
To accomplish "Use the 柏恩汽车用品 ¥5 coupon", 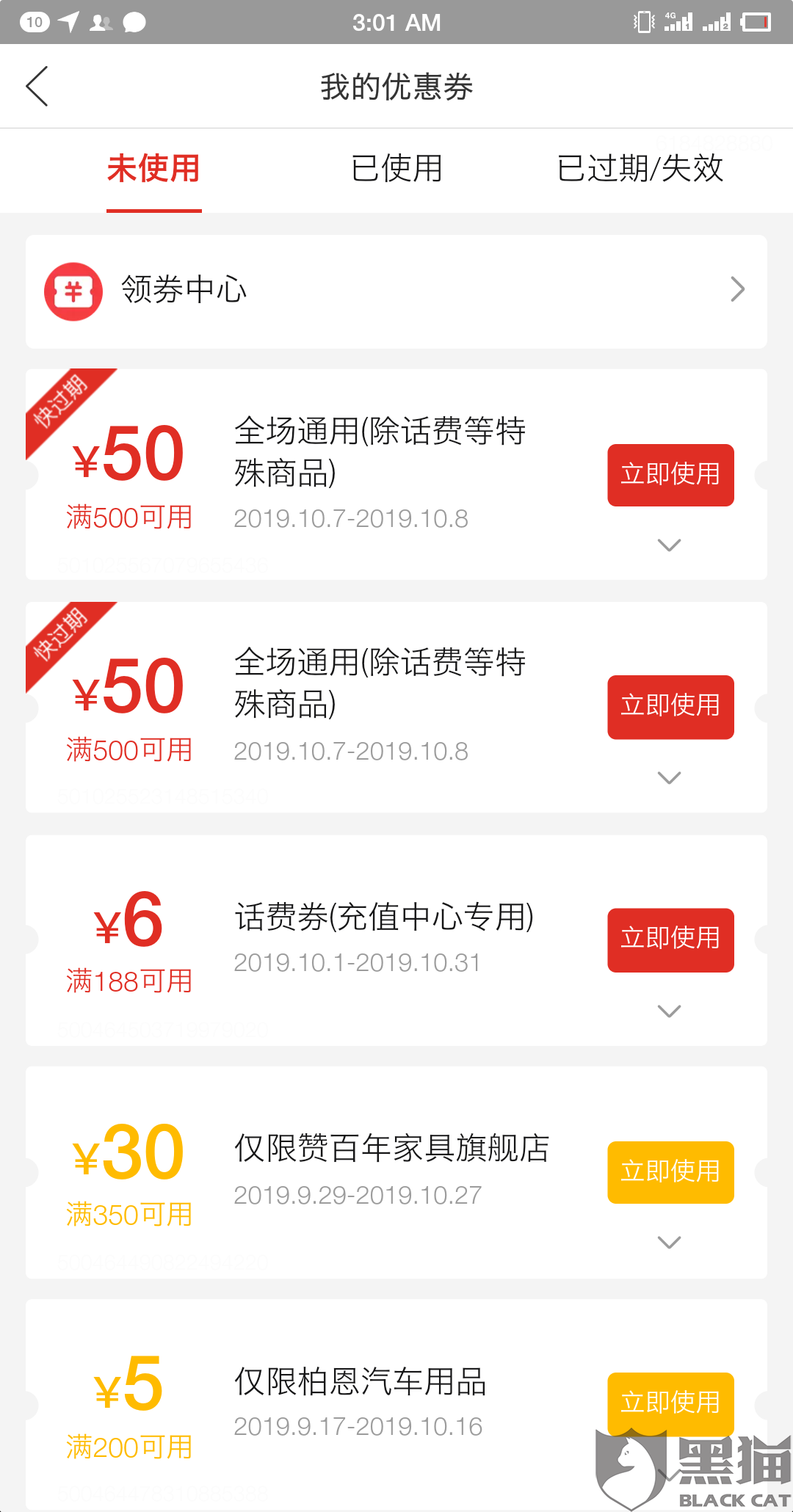I will tap(670, 1402).
